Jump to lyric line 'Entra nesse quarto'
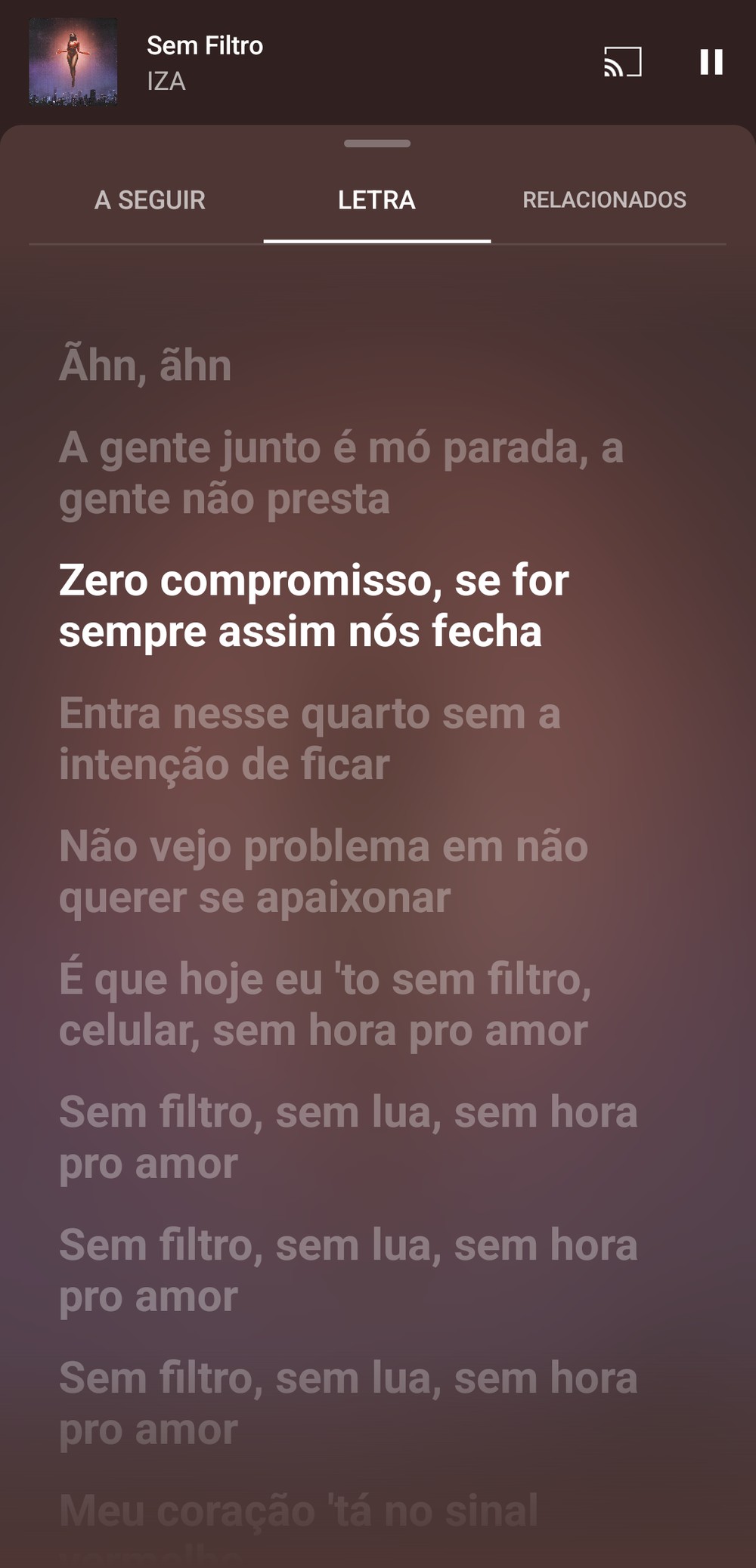The width and height of the screenshot is (756, 1568). (x=310, y=738)
